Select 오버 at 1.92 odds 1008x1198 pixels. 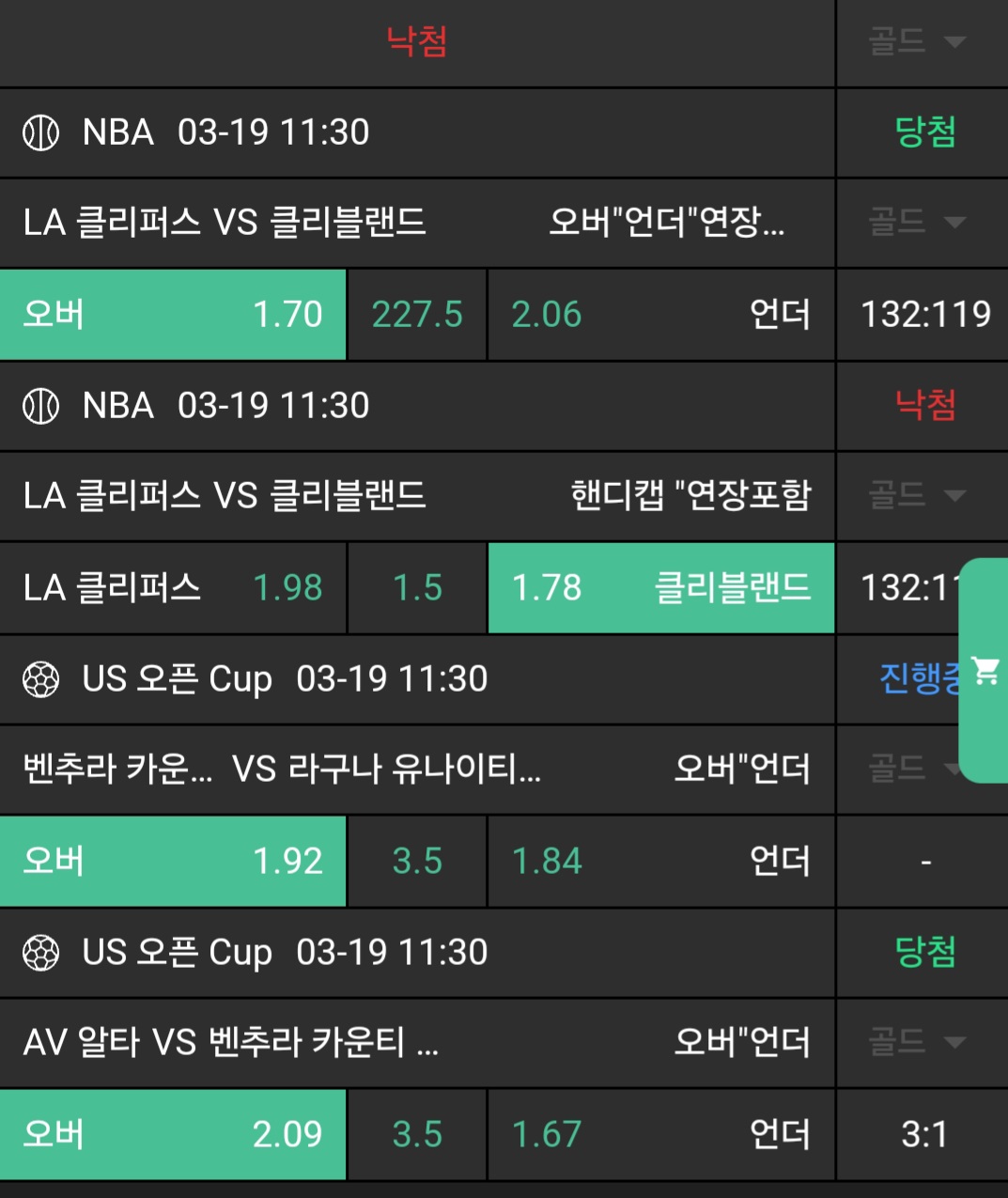[173, 862]
